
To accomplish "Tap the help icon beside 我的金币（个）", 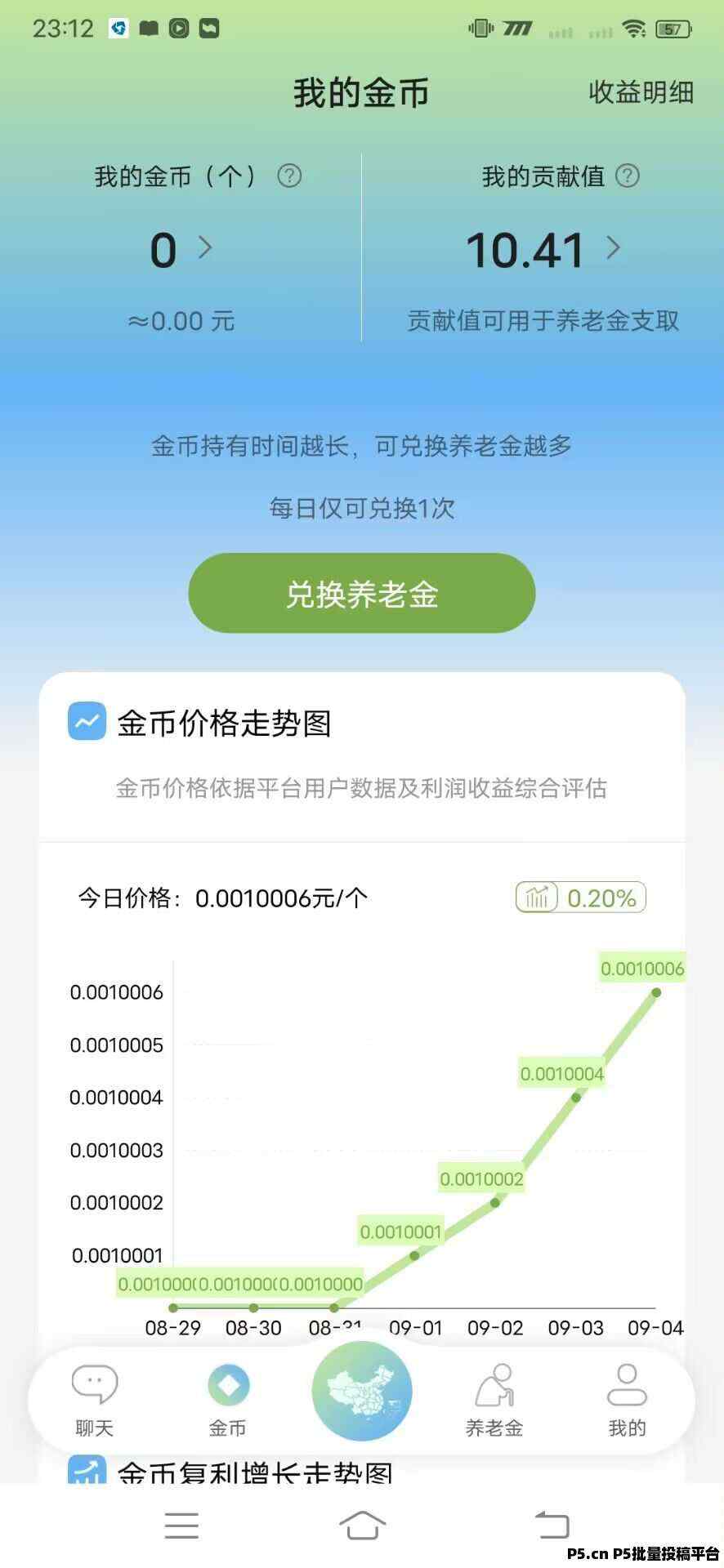I will pyautogui.click(x=289, y=176).
